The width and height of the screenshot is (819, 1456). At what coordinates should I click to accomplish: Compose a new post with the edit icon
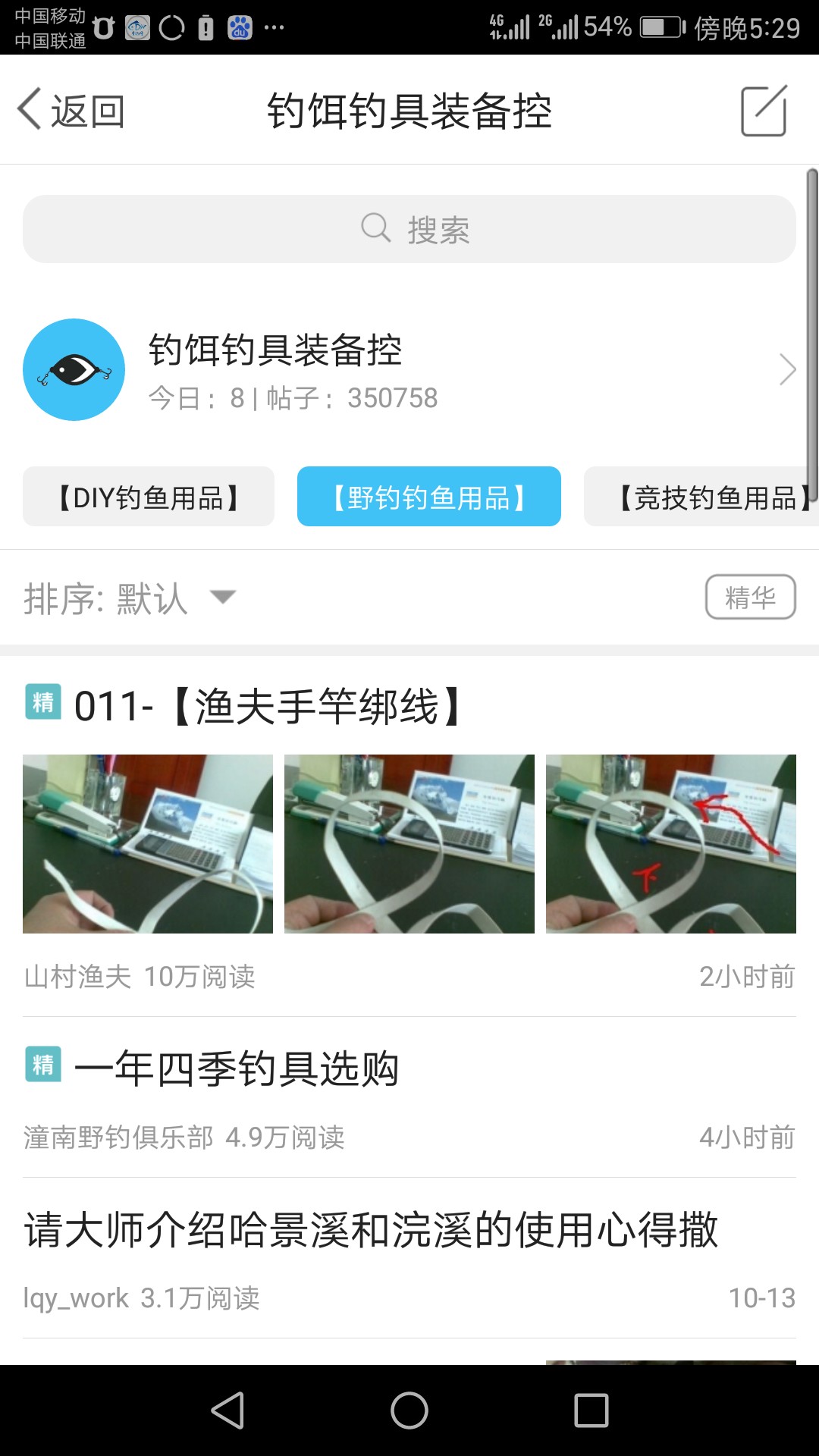(763, 111)
